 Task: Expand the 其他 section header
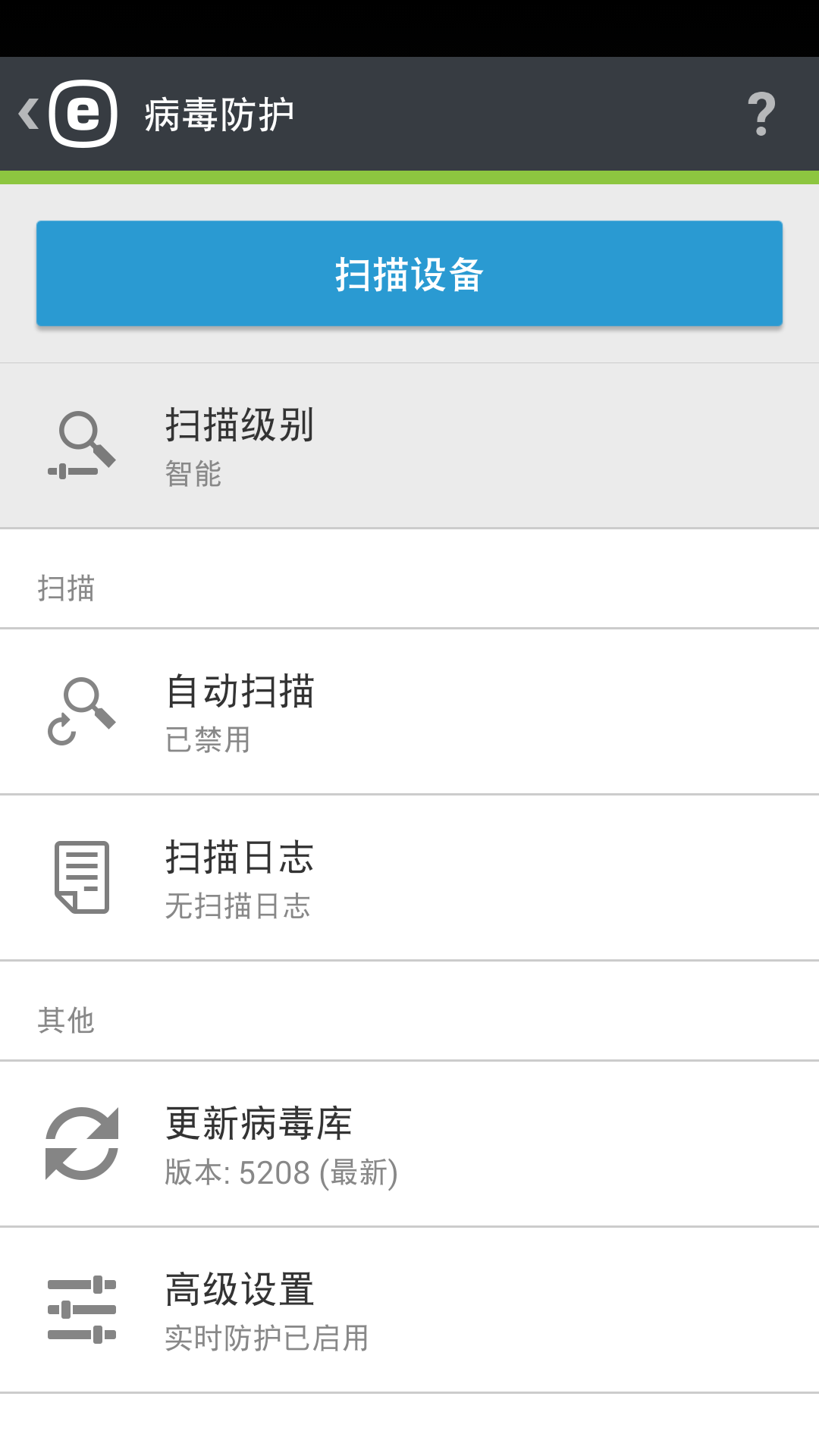pos(67,1021)
